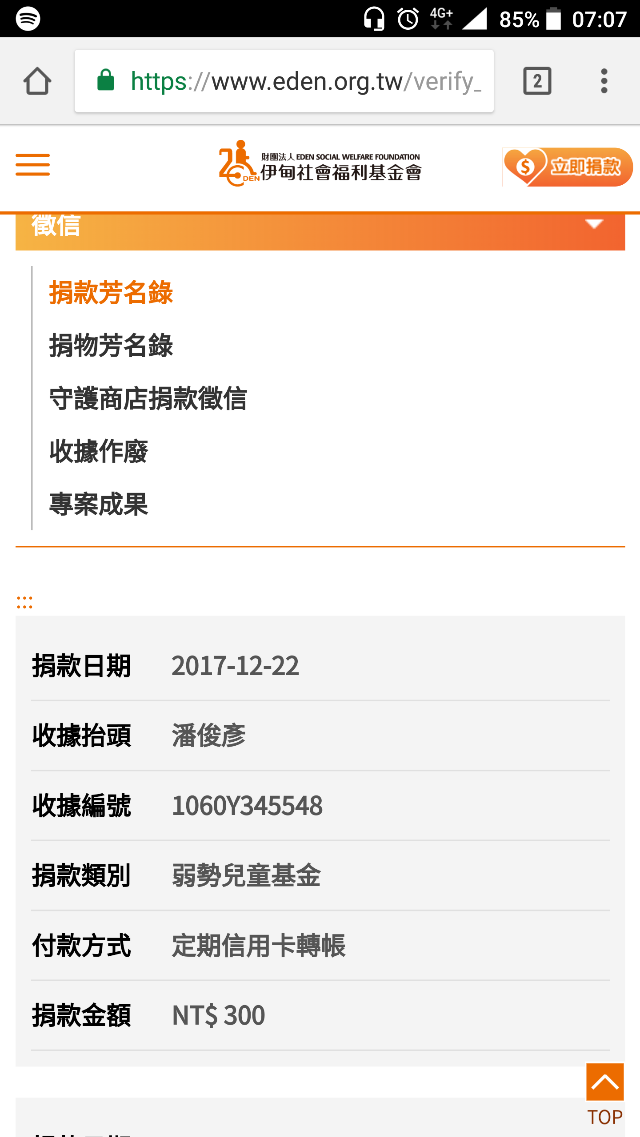This screenshot has width=640, height=1137.
Task: Open the site's hamburger menu
Action: (33, 166)
